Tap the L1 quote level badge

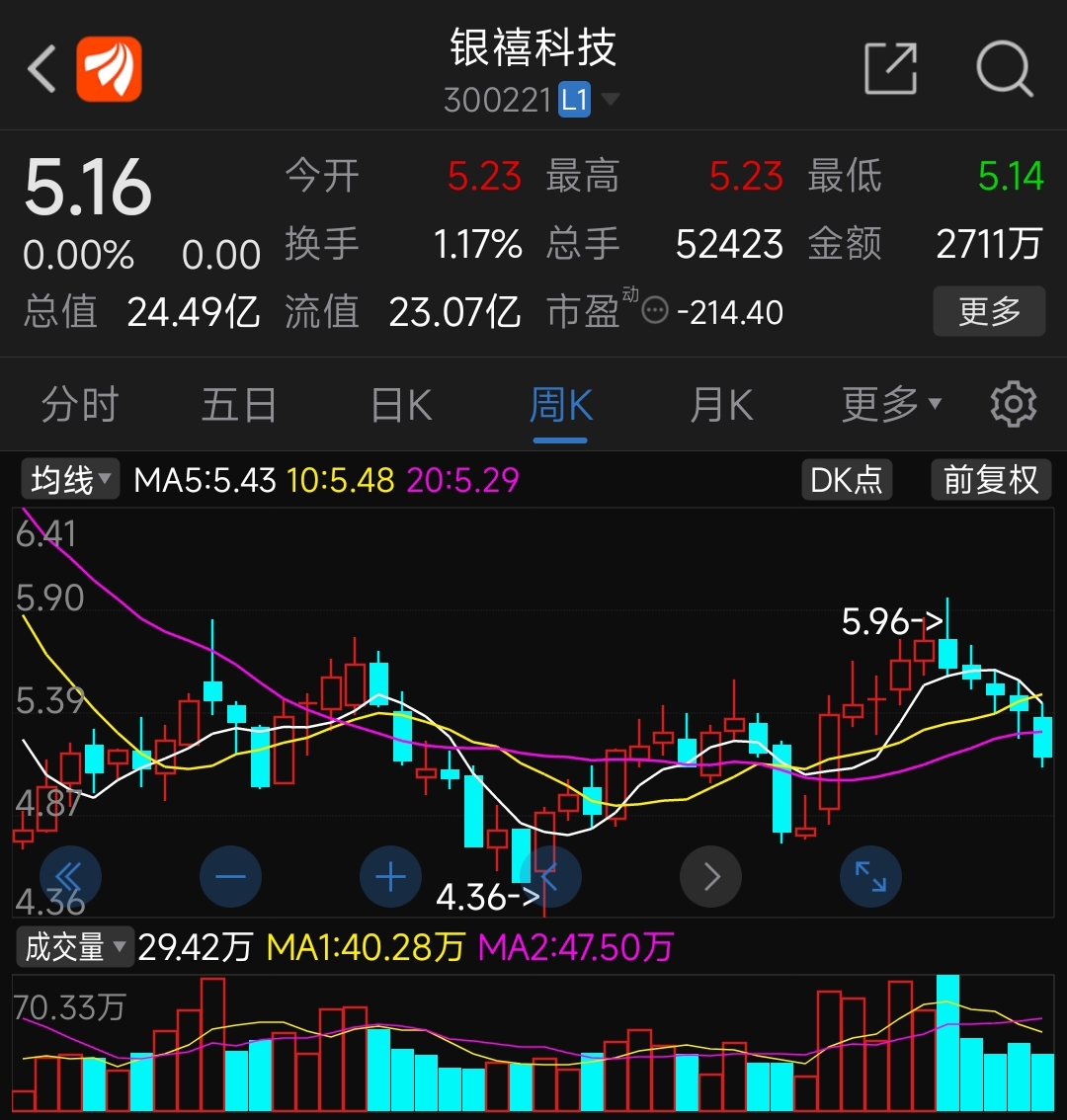[574, 100]
